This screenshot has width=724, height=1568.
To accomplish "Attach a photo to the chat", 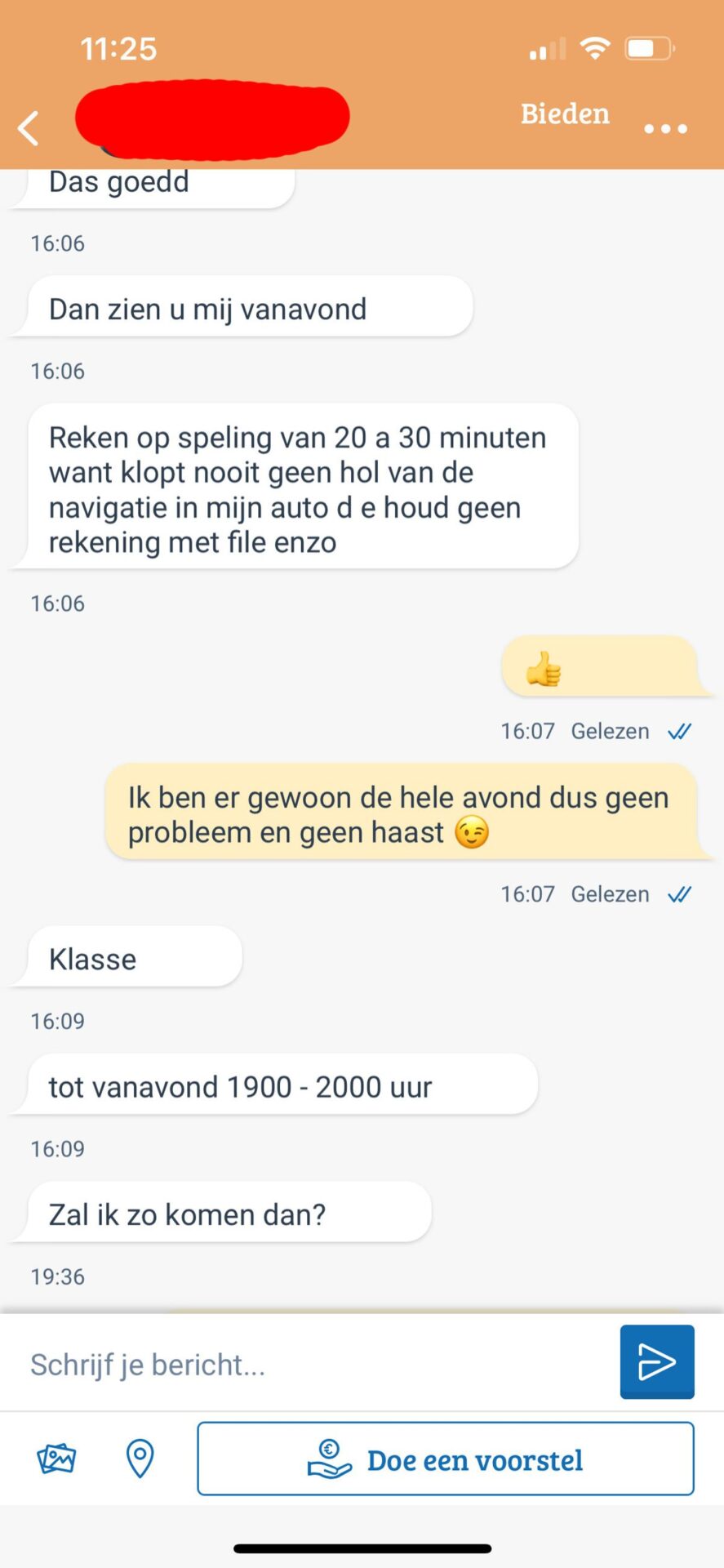I will [x=56, y=1459].
